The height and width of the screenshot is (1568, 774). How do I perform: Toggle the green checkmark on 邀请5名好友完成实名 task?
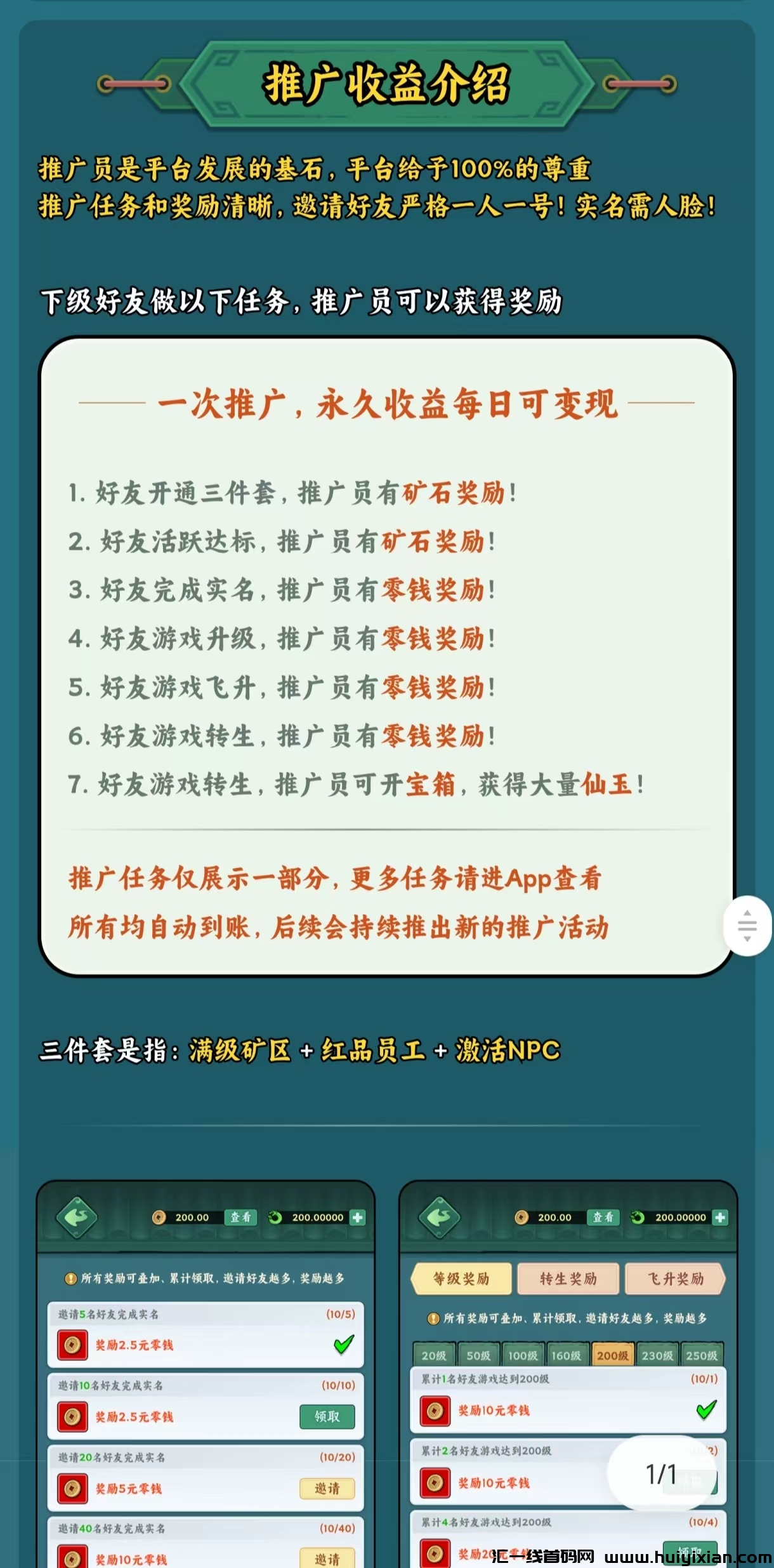click(x=343, y=1343)
